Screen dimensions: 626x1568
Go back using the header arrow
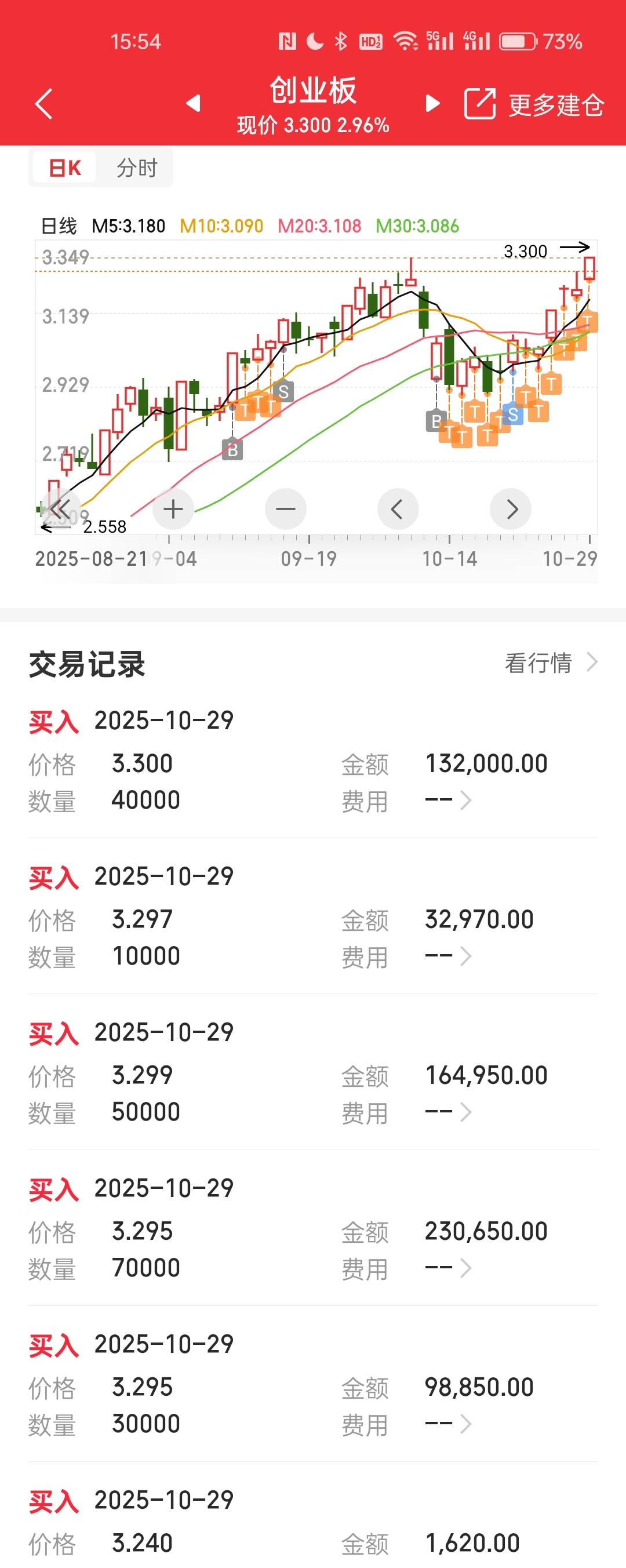pyautogui.click(x=44, y=104)
